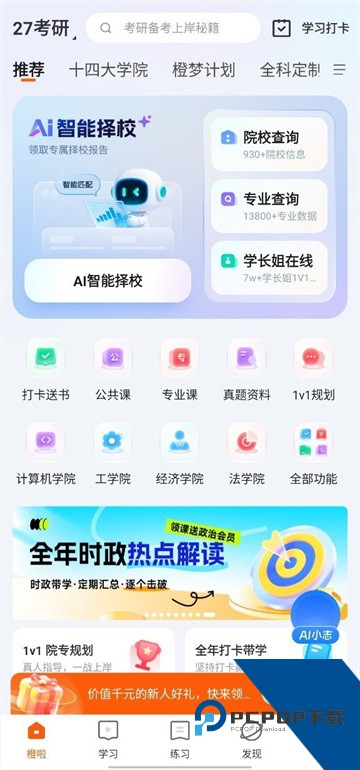The height and width of the screenshot is (770, 360).
Task: Open the 全年时政热点解读 banner
Action: point(180,563)
